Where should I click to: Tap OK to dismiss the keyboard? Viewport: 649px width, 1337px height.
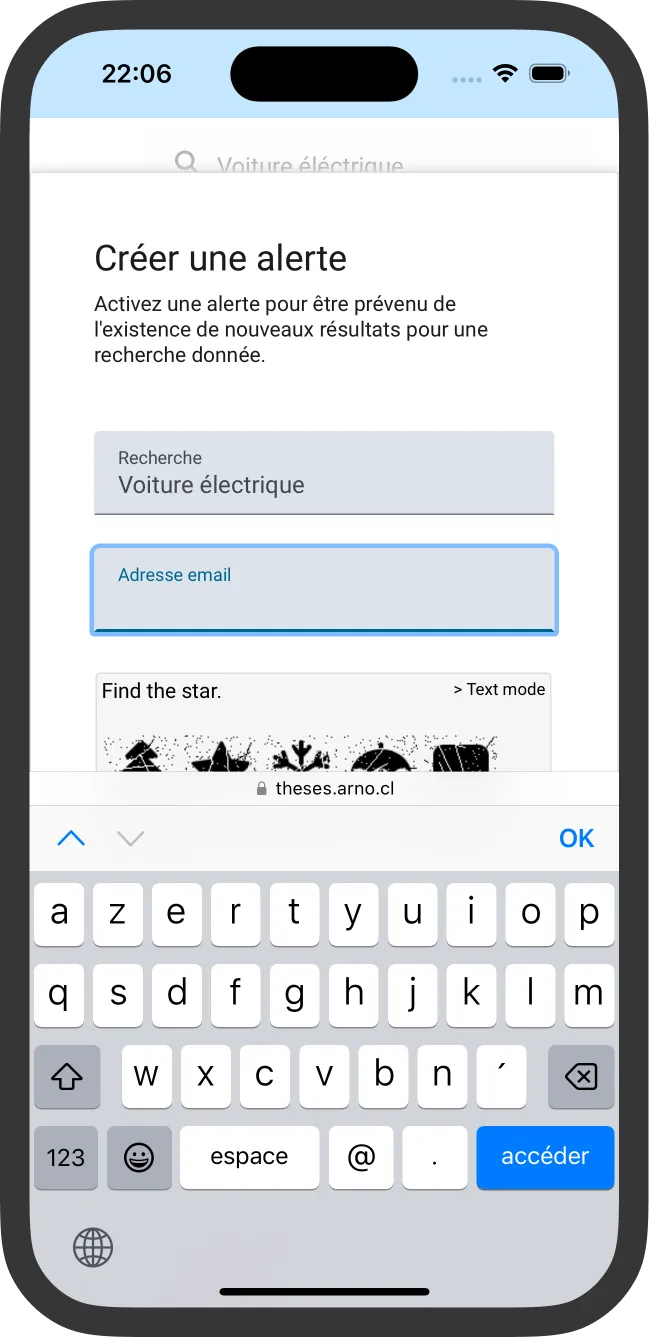coord(576,838)
